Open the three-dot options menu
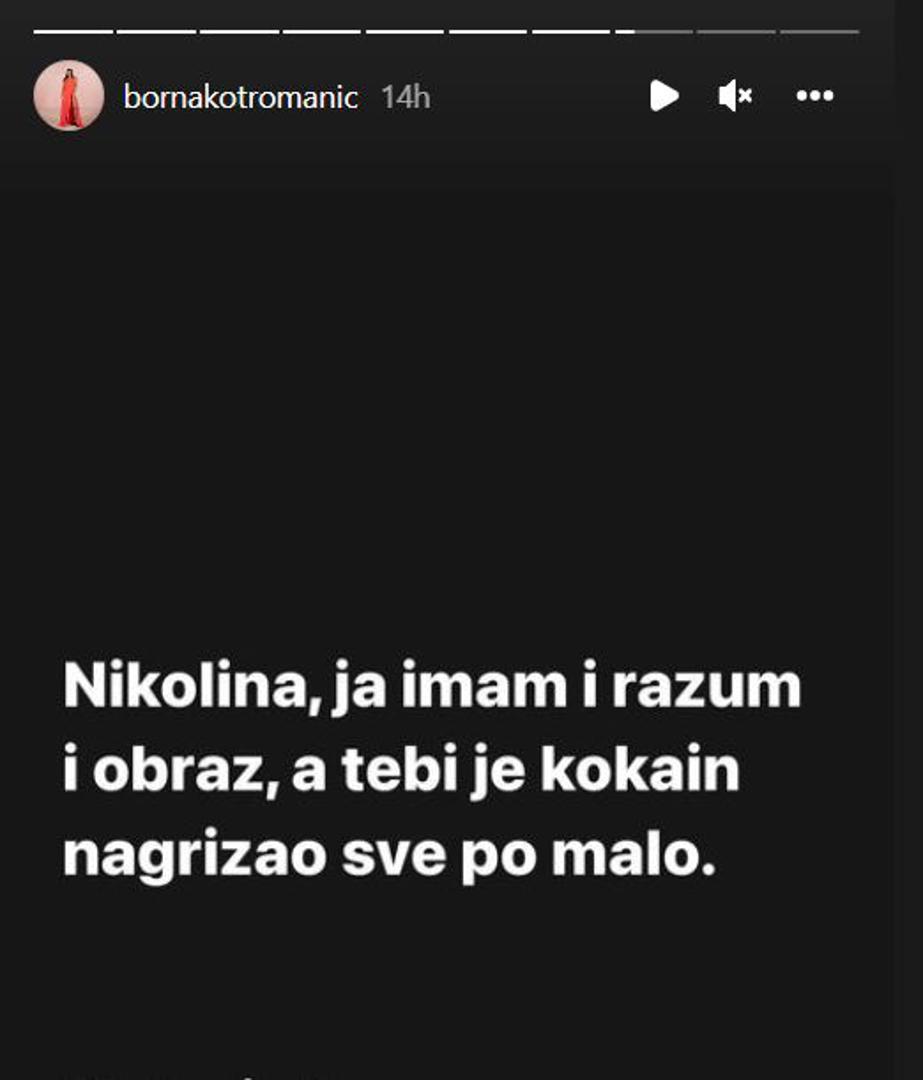 (x=814, y=96)
